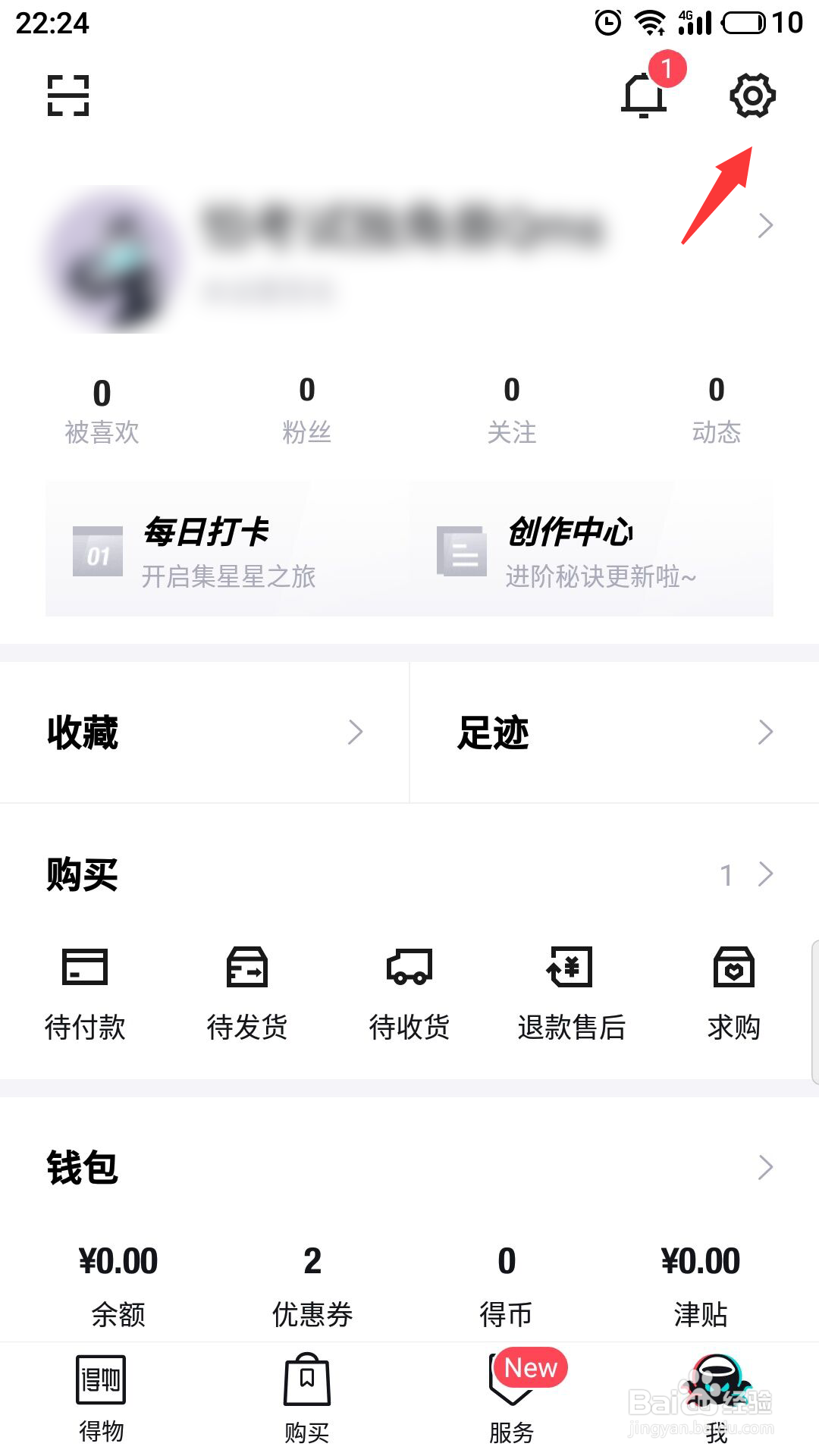This screenshot has width=819, height=1456.
Task: Open the 创作中心 creator center card
Action: [591, 549]
